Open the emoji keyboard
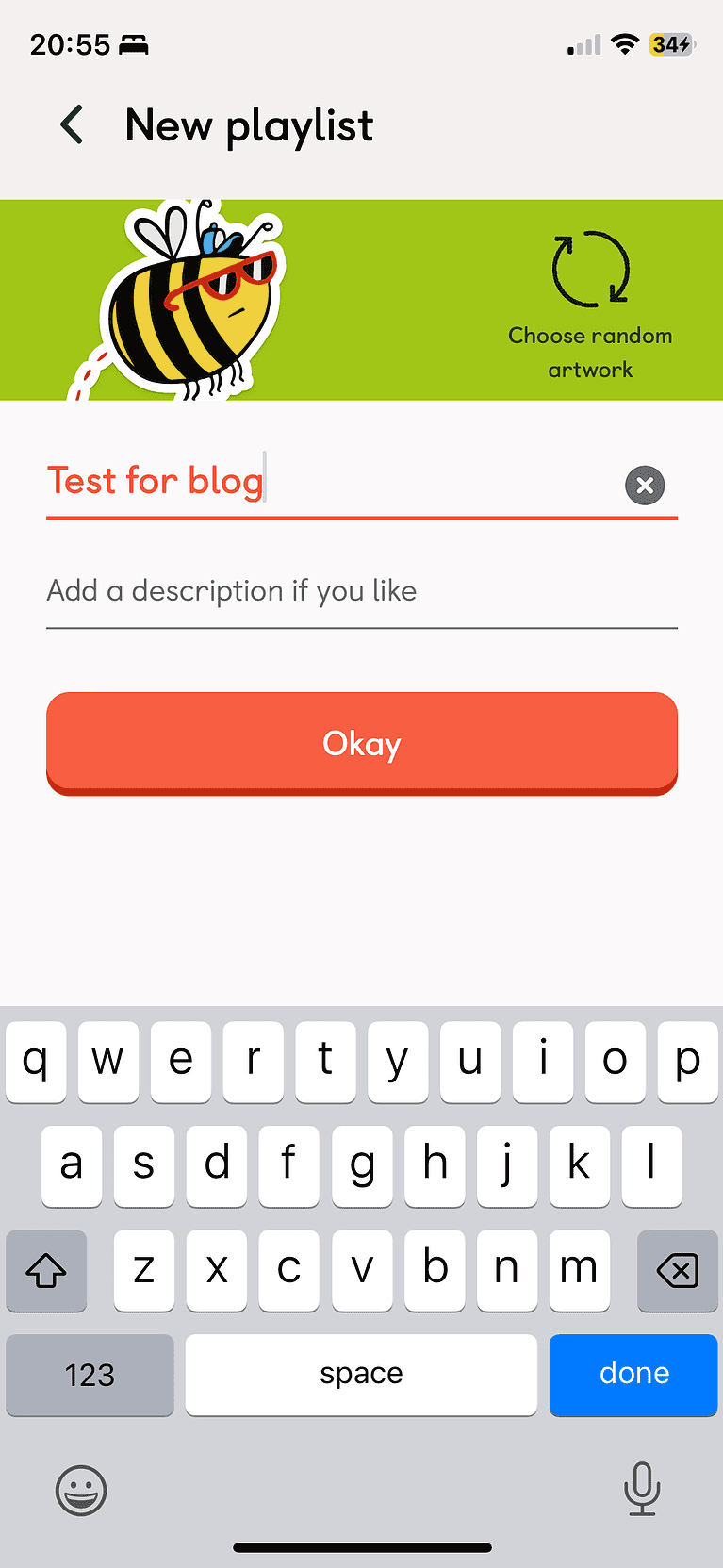Image resolution: width=723 pixels, height=1568 pixels. 81,1491
